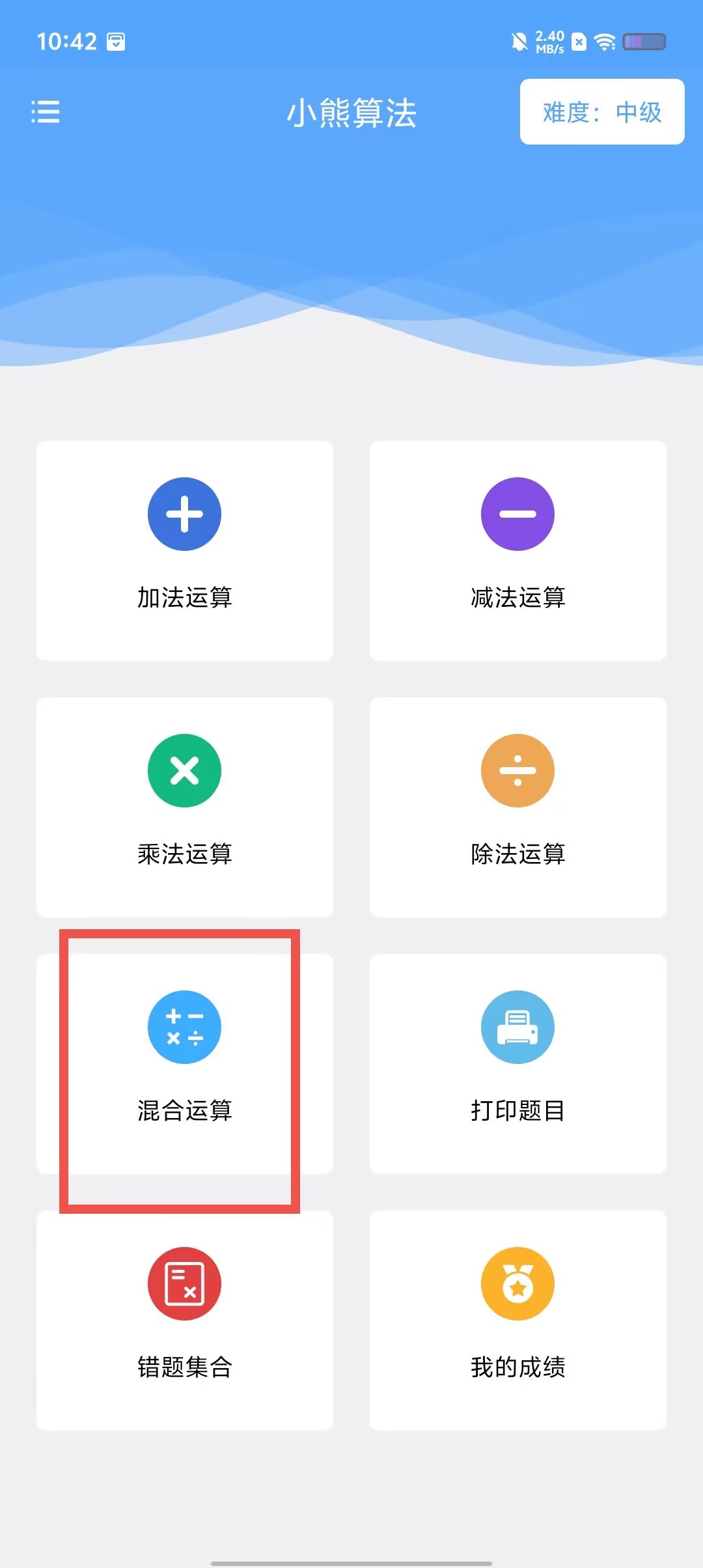703x1568 pixels.
Task: Check 我的成绩 my scores
Action: [x=518, y=1321]
